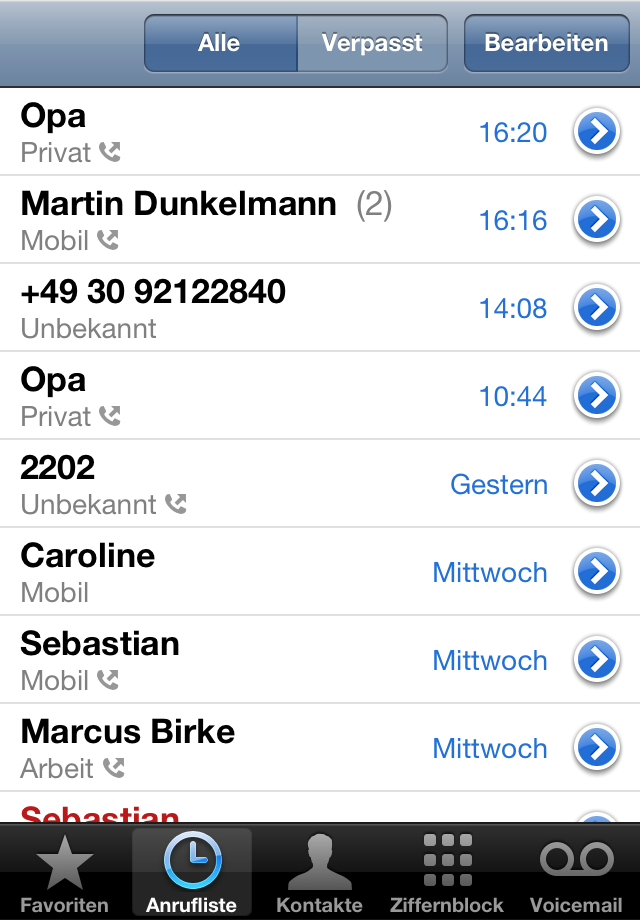
Task: Open the Voicemail tab
Action: click(x=576, y=872)
